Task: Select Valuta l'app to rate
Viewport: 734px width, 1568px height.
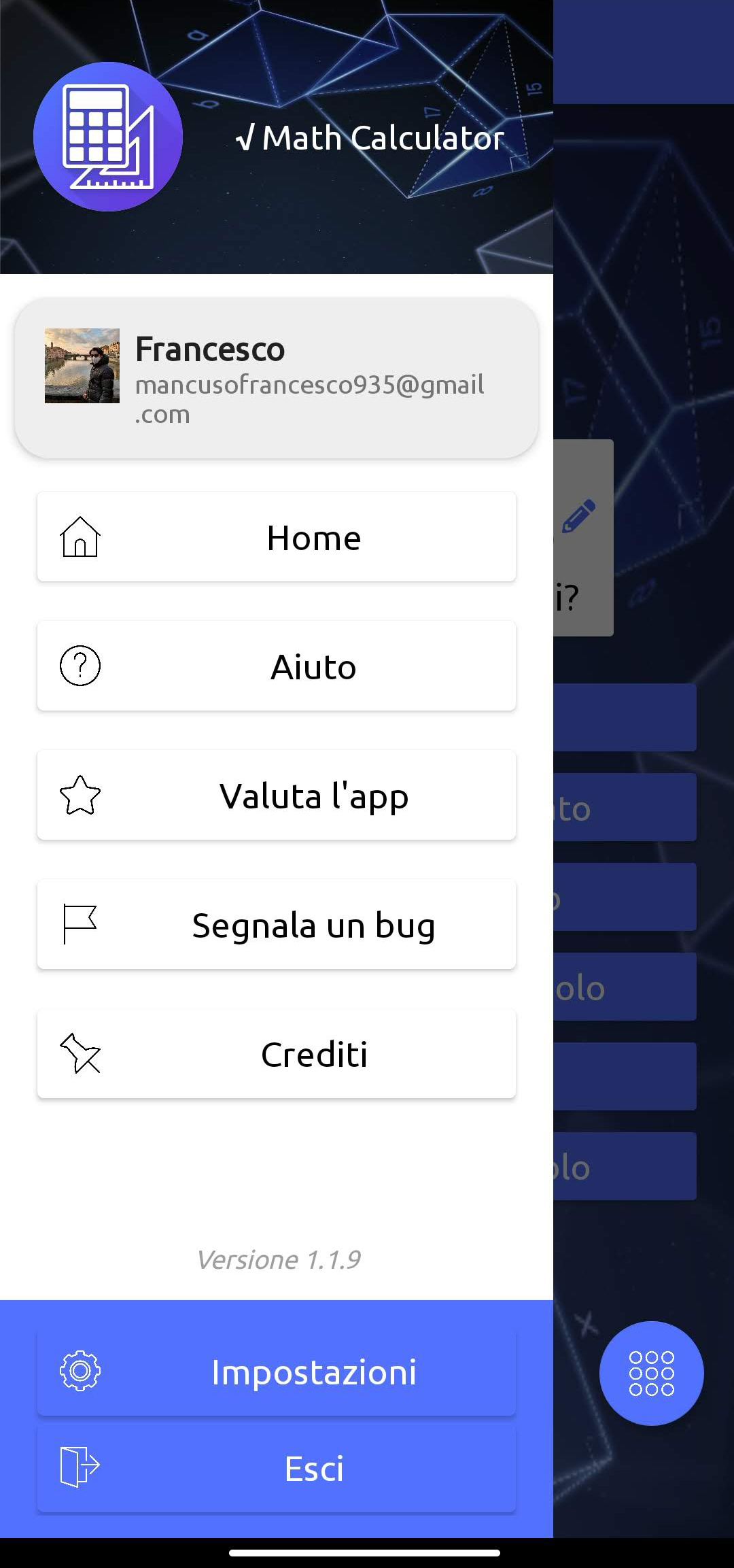Action: click(277, 796)
